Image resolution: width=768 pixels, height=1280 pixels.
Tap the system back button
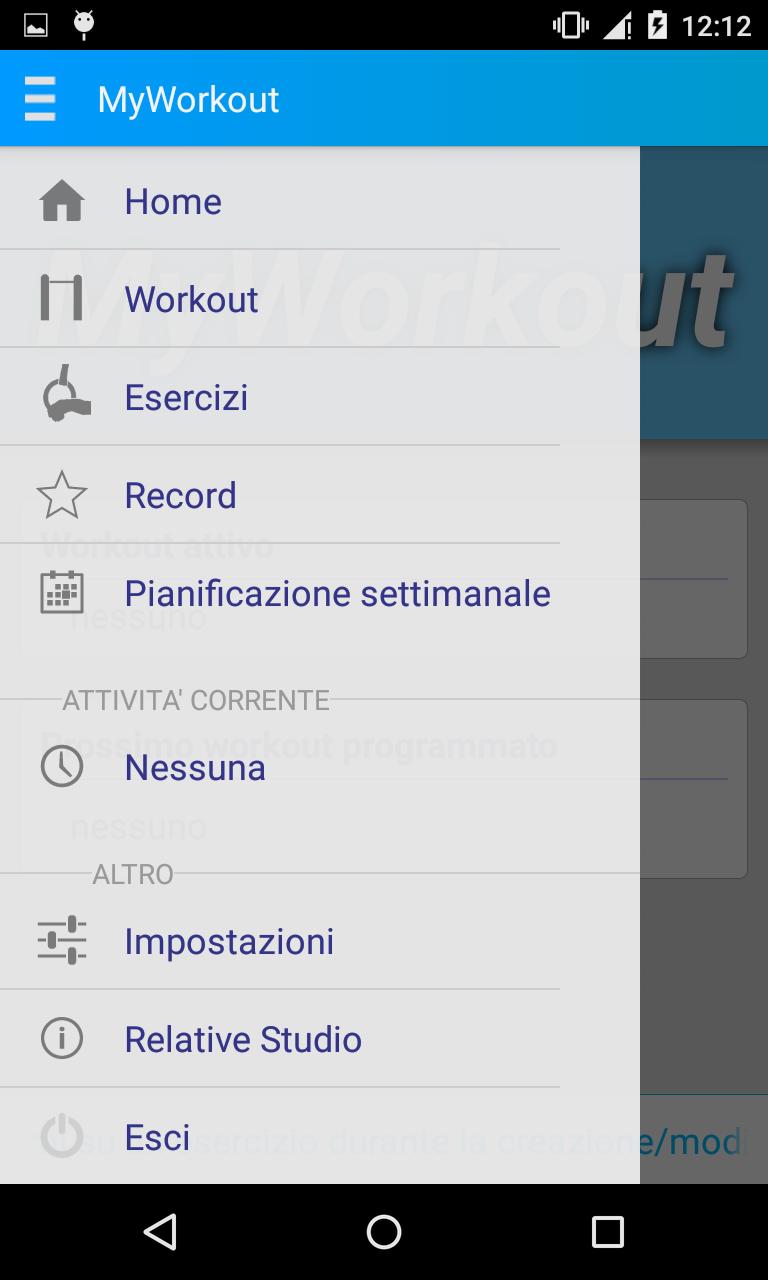[x=160, y=1232]
